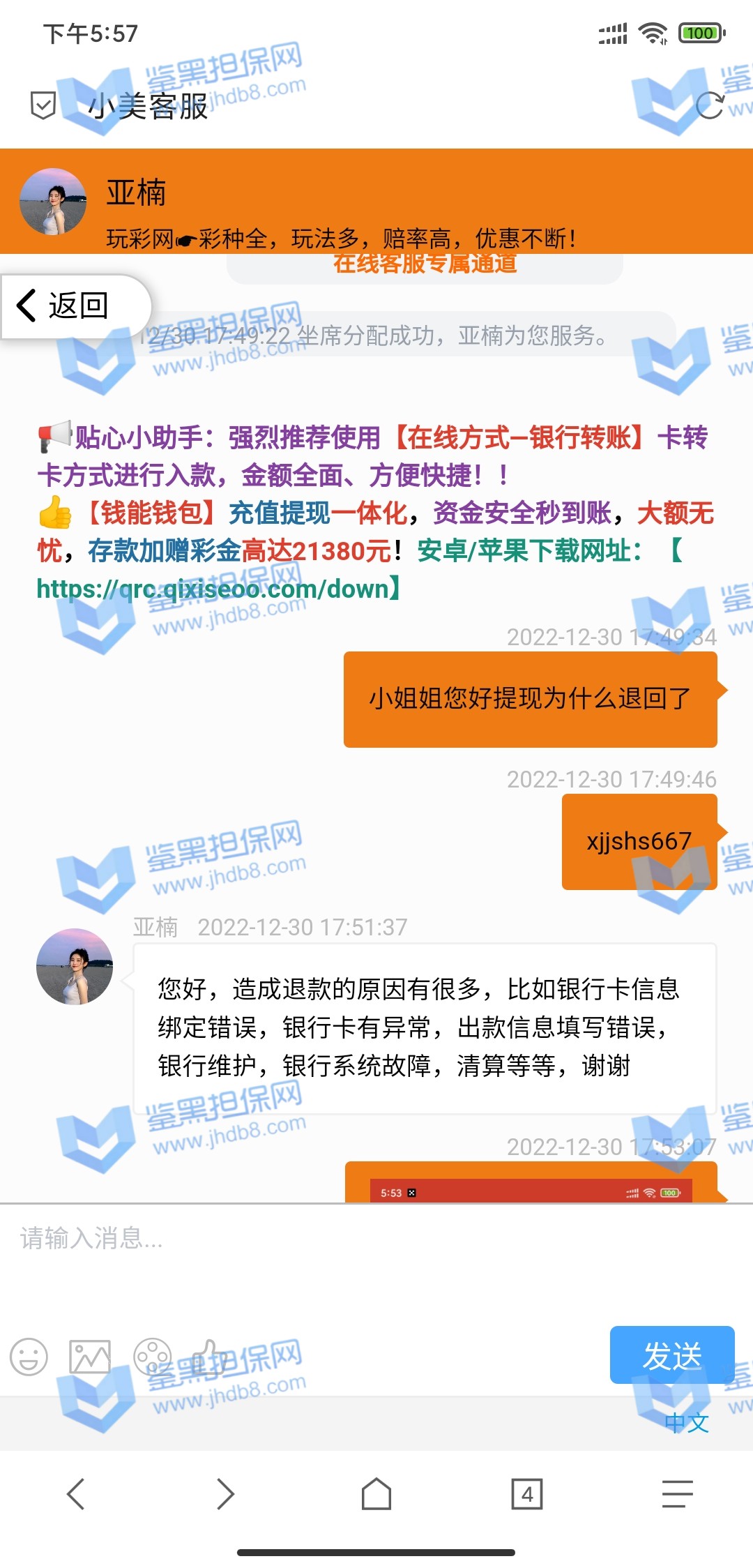
Task: Tap the 返回 back button
Action: [64, 306]
